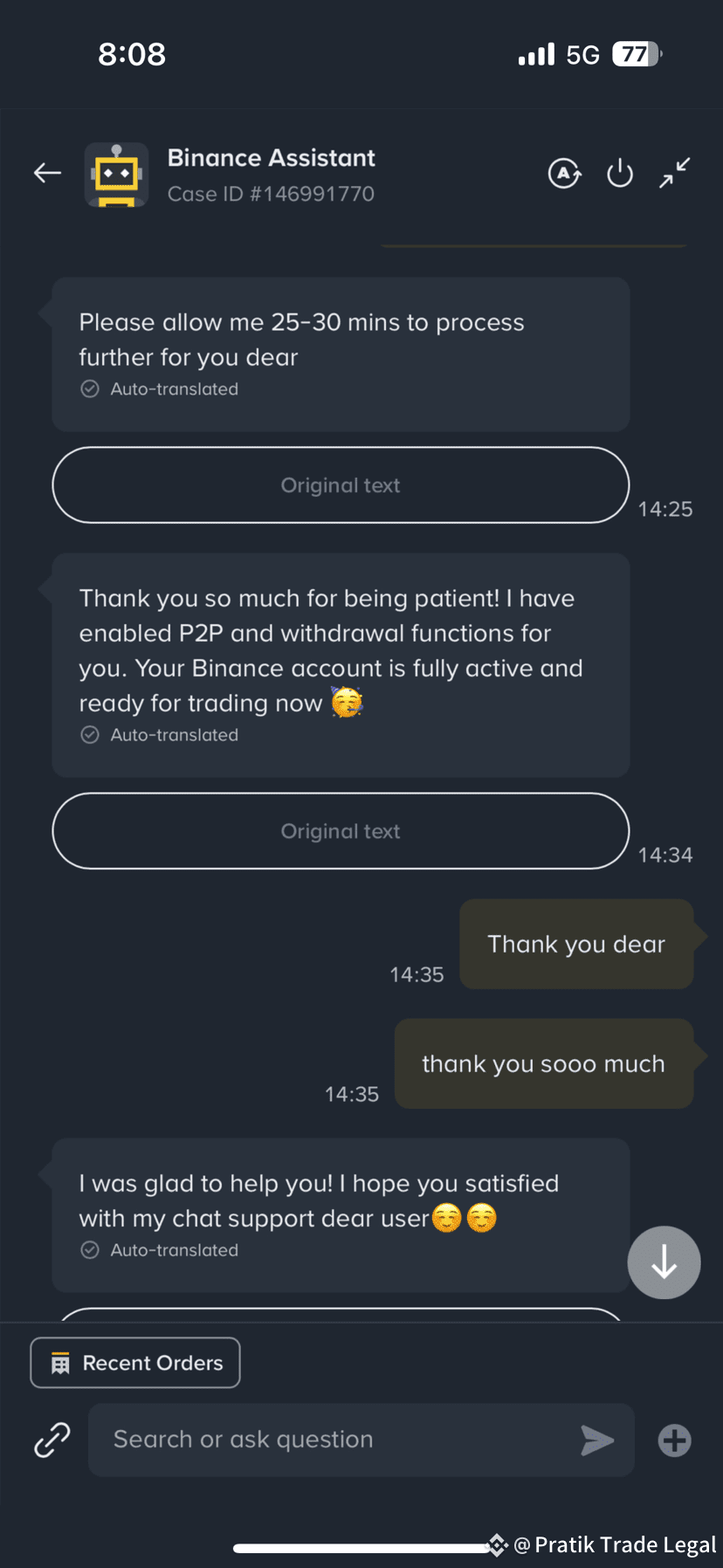Jump to latest message with down arrow
This screenshot has width=723, height=1568.
[664, 1262]
